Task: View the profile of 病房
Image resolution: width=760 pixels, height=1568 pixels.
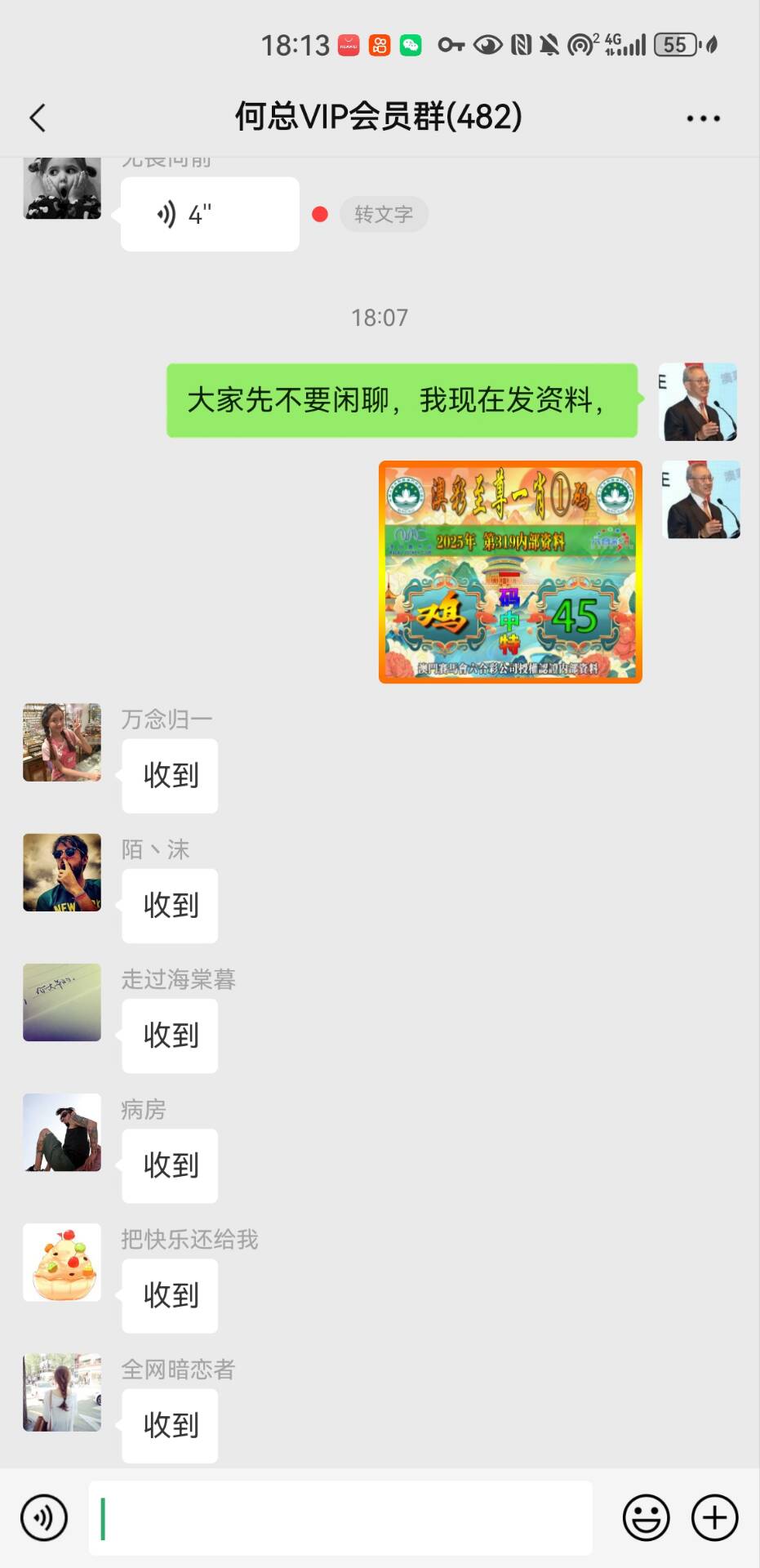Action: pos(62,1132)
